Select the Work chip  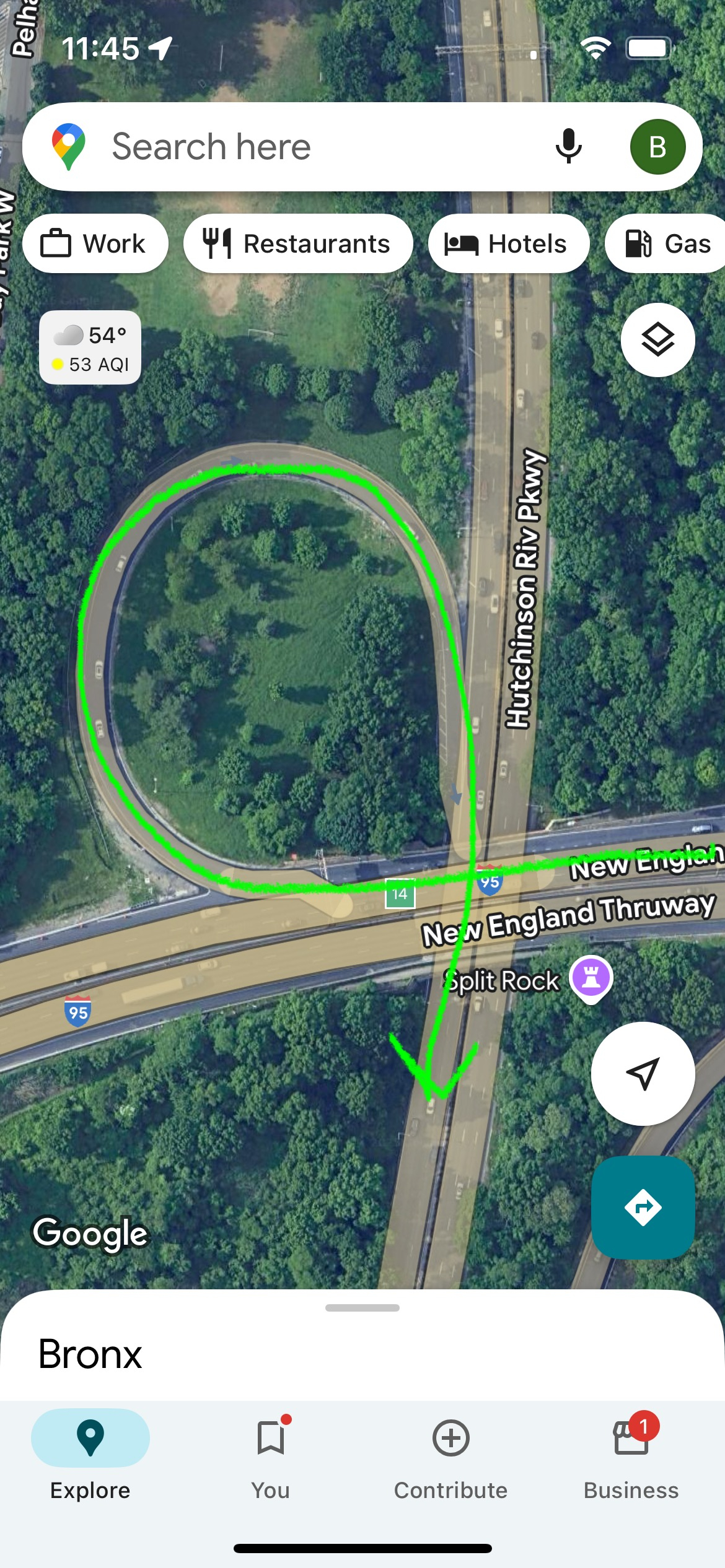coord(95,243)
